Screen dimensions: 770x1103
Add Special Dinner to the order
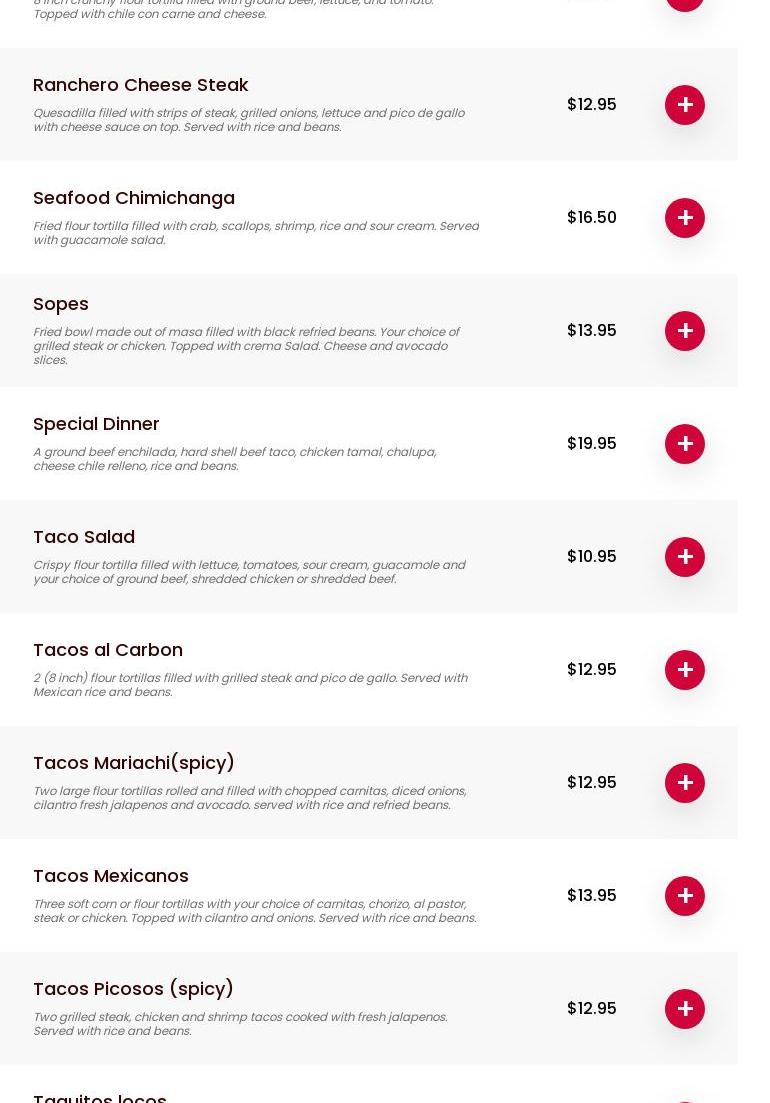click(685, 444)
